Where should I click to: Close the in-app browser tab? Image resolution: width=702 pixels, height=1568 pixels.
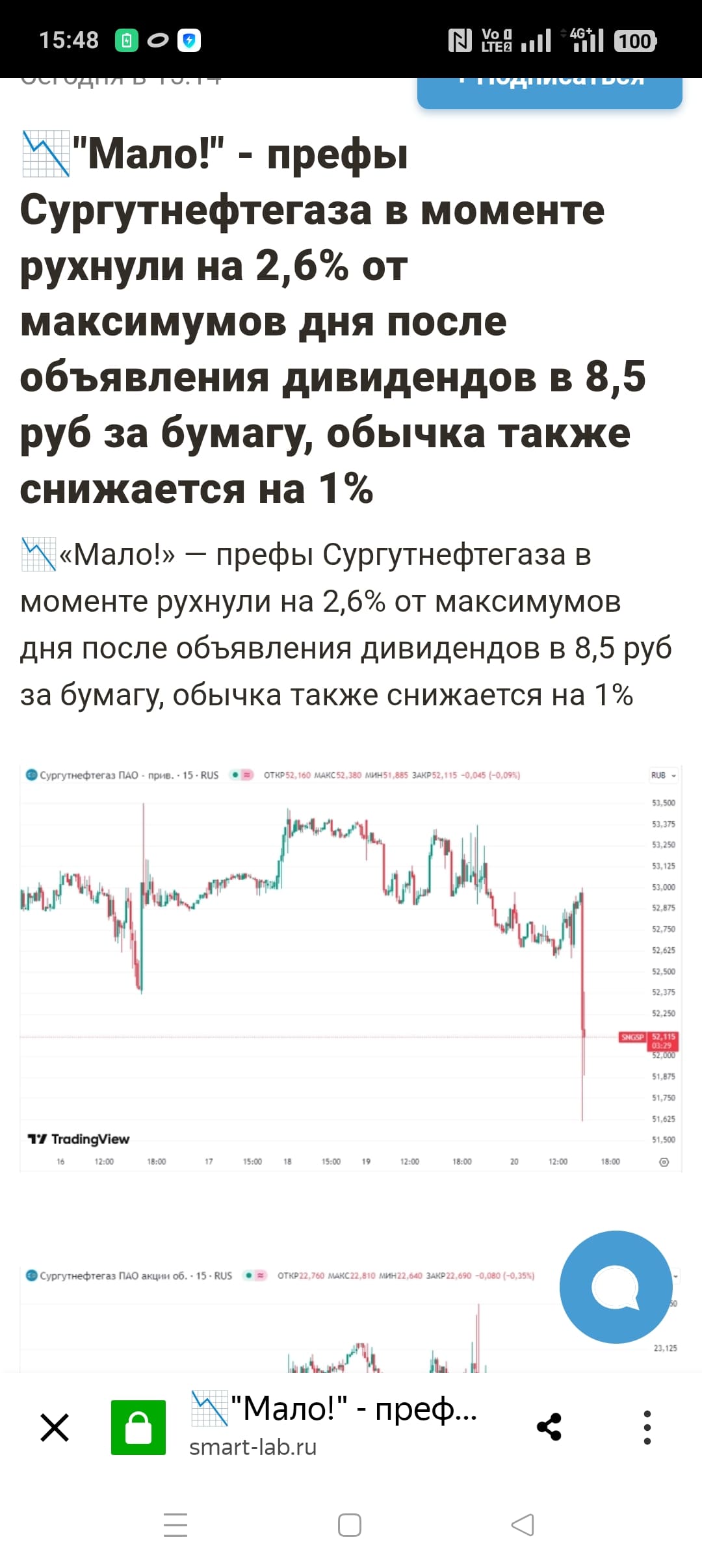click(55, 1428)
